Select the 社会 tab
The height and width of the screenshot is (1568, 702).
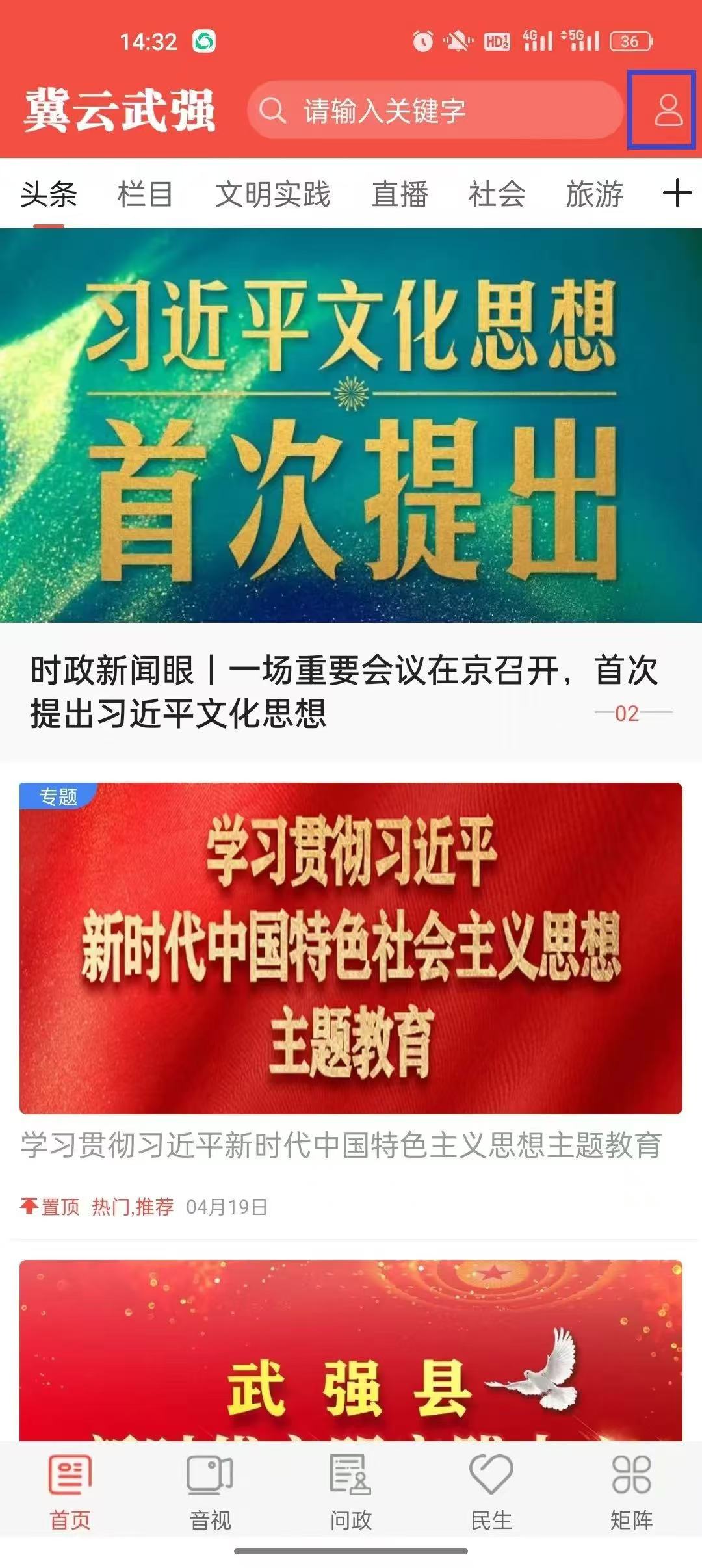coord(497,194)
